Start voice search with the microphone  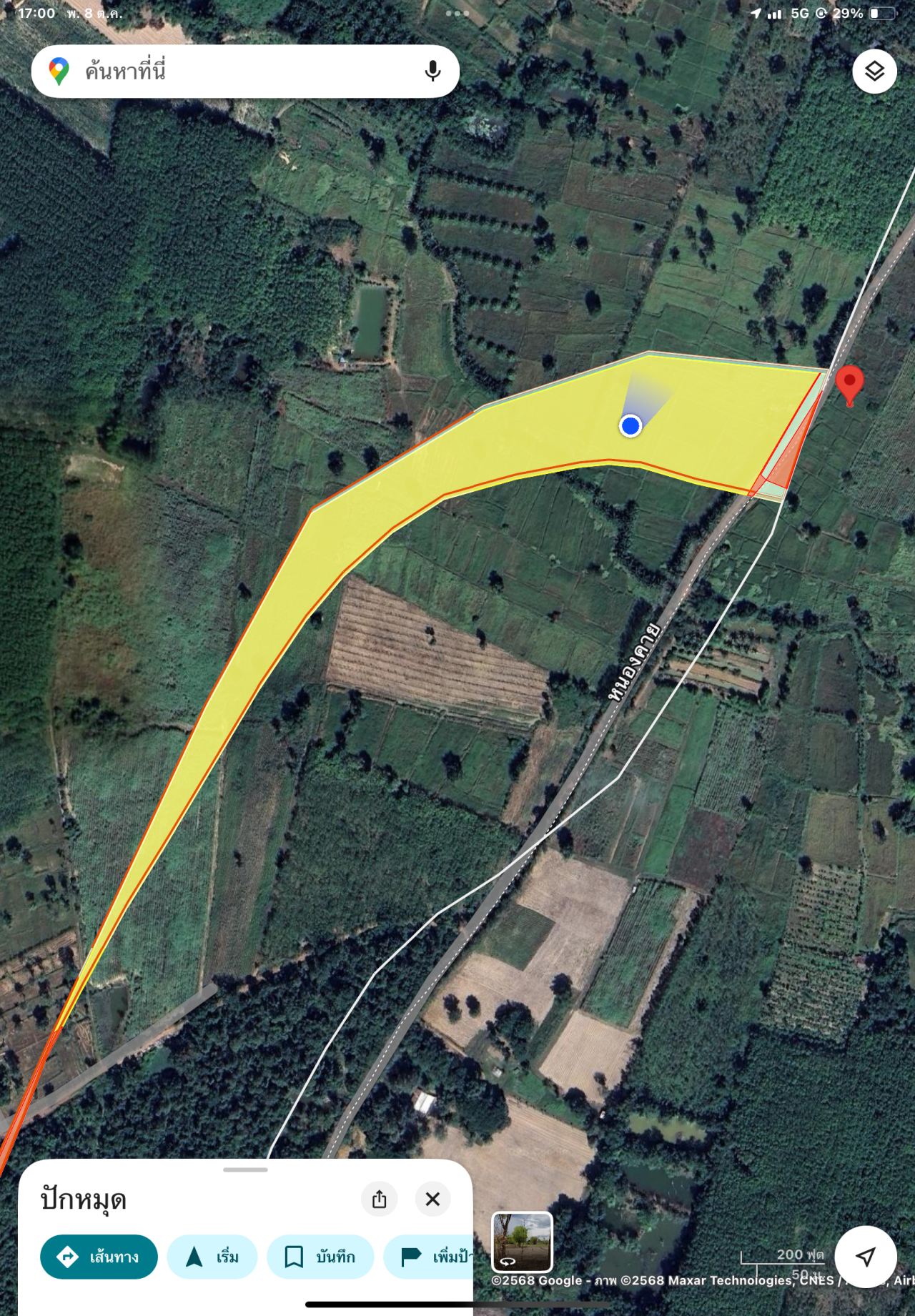432,71
